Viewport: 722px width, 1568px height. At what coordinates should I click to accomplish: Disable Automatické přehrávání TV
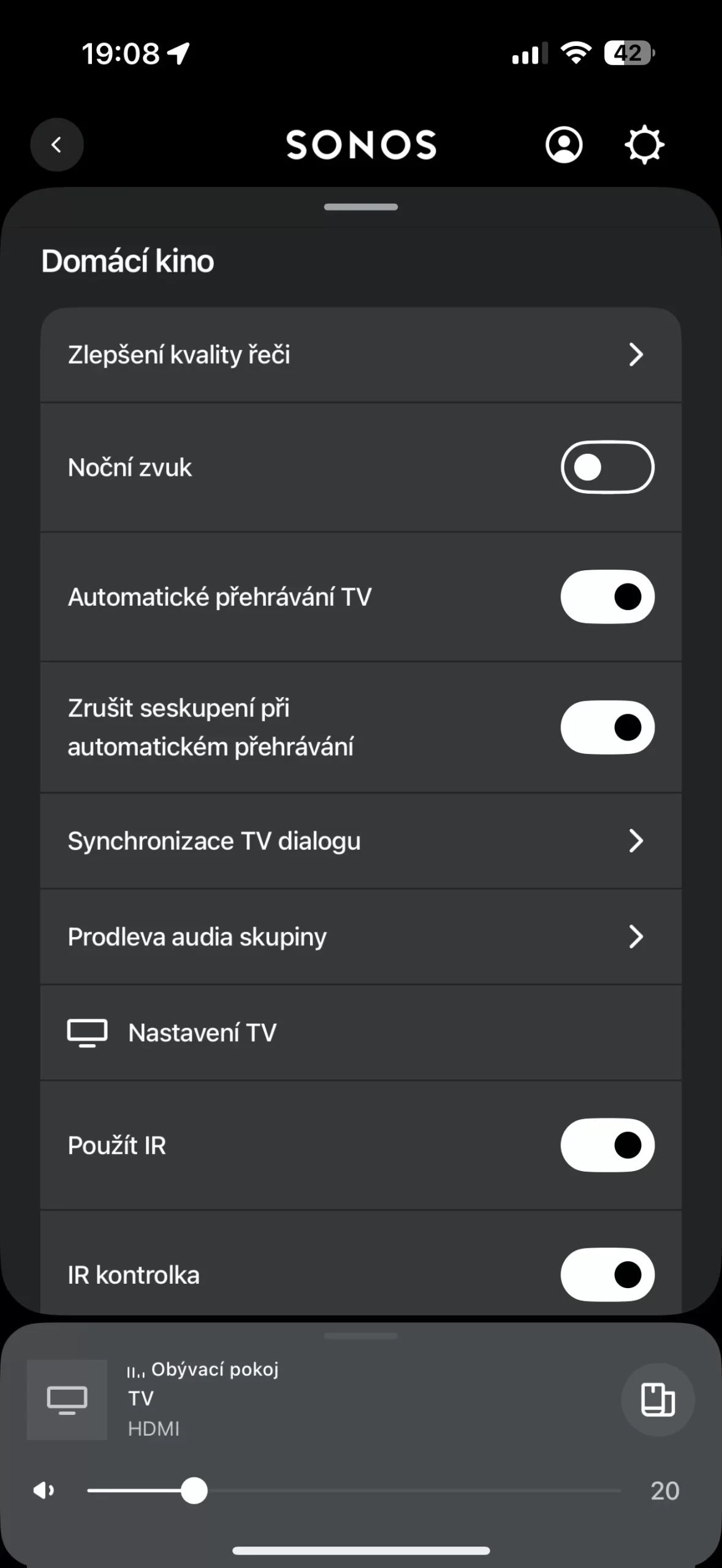607,597
